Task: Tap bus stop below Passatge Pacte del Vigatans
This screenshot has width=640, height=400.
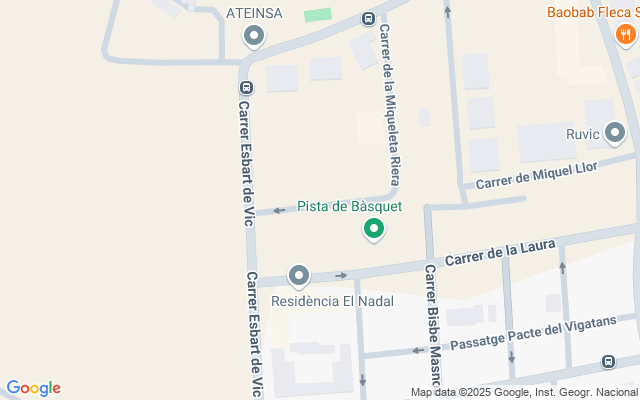Action: pyautogui.click(x=607, y=361)
